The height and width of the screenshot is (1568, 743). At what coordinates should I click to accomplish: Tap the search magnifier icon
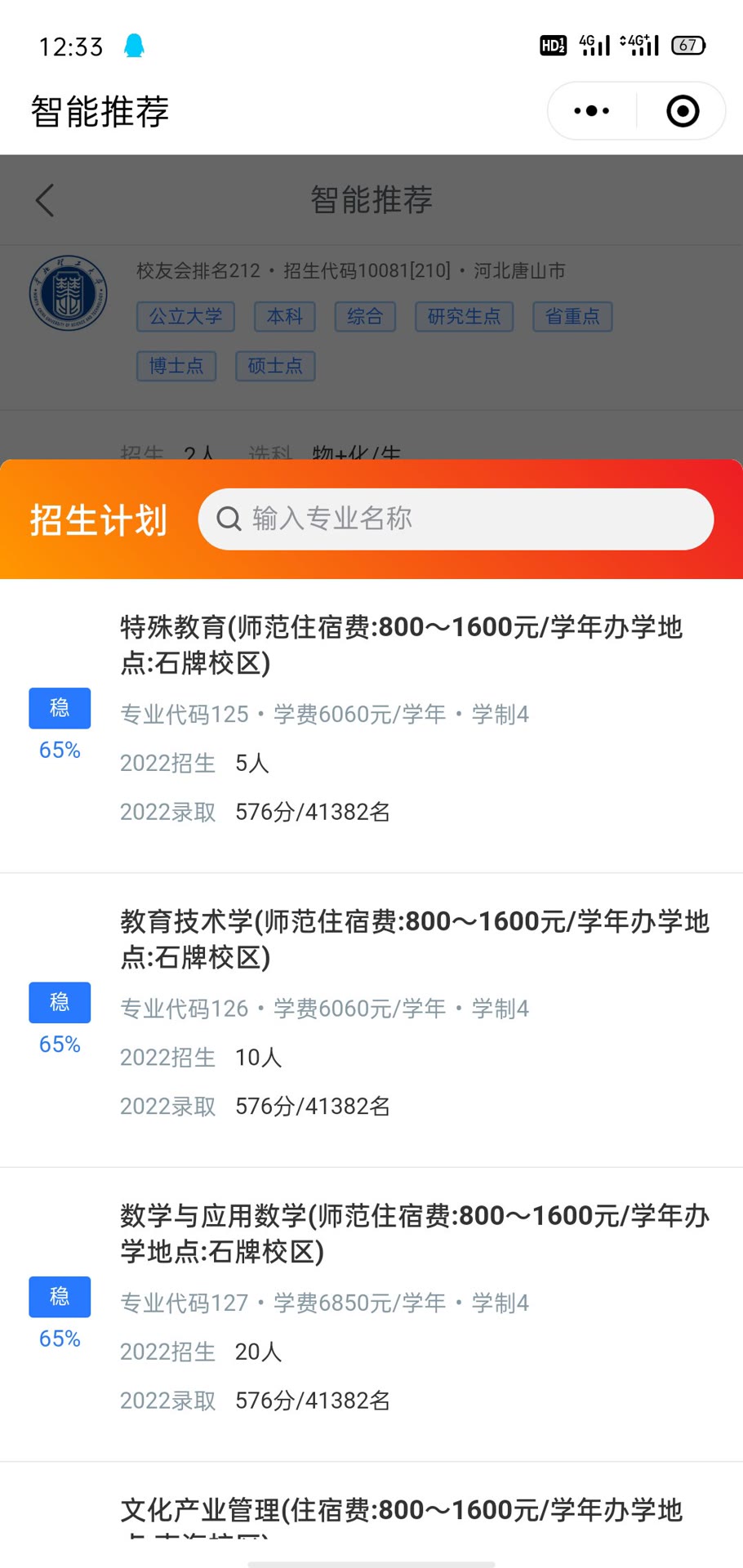tap(228, 519)
